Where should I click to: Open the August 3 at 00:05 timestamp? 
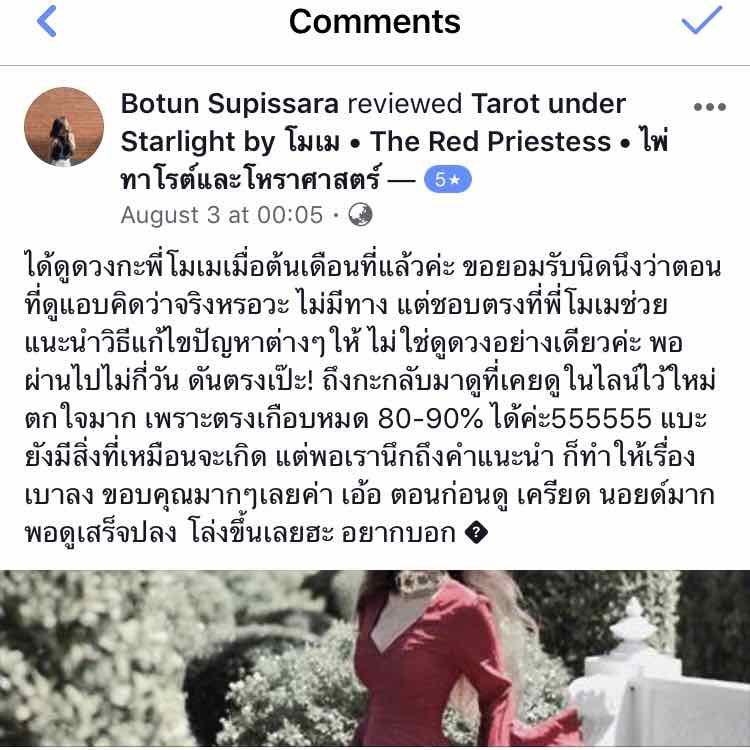pos(222,215)
